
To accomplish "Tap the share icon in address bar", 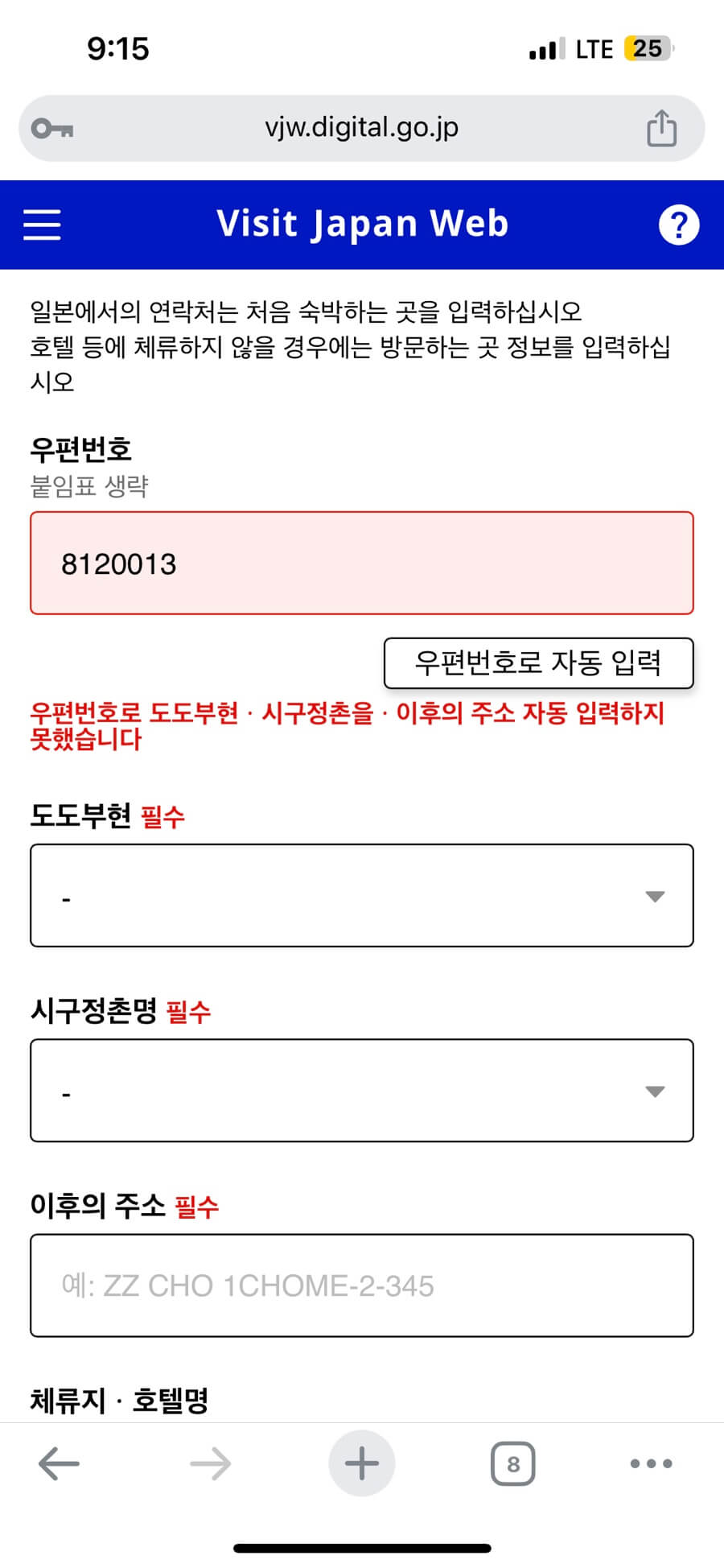I will coord(660,126).
